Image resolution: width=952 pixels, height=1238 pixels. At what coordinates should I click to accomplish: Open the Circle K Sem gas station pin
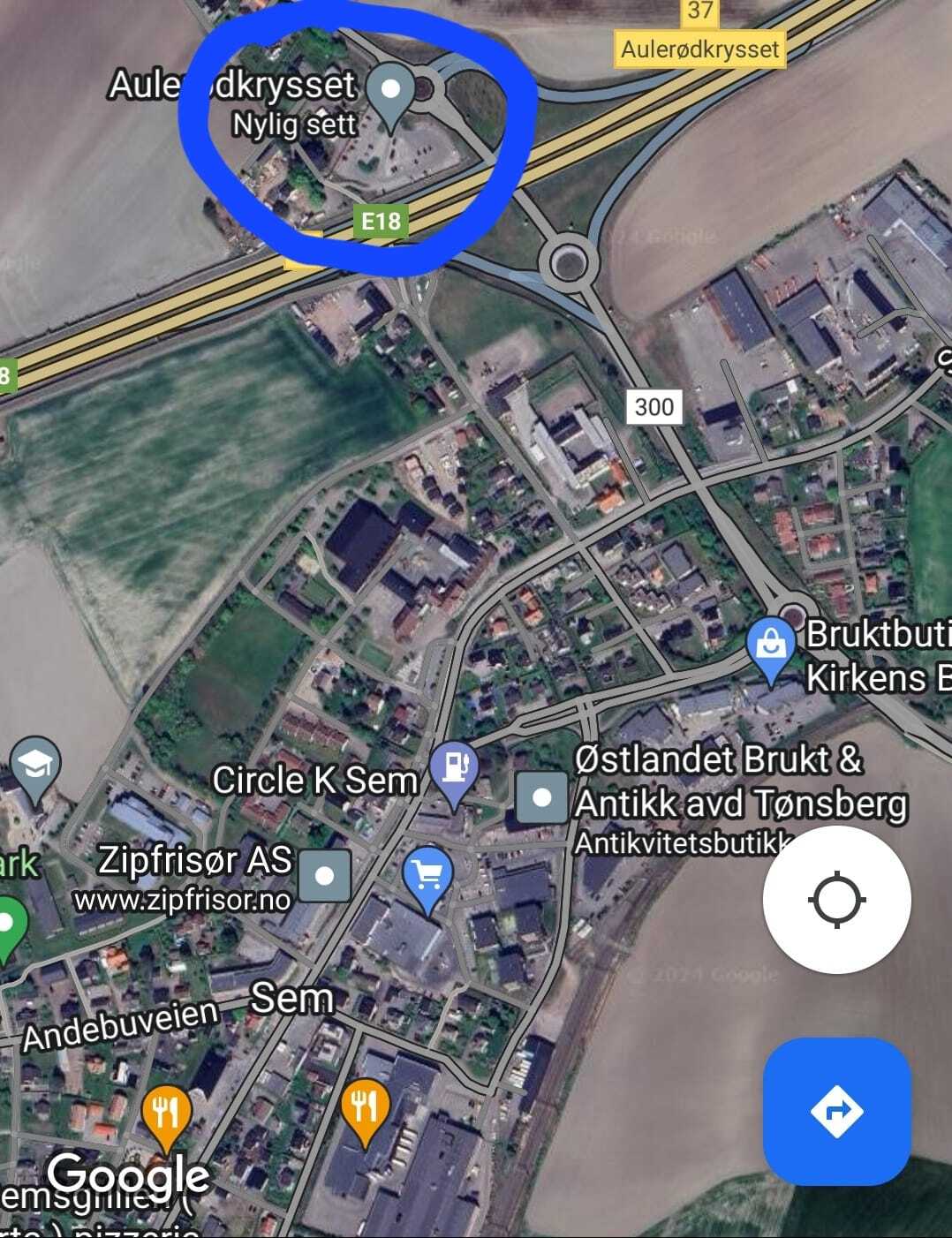tap(453, 768)
